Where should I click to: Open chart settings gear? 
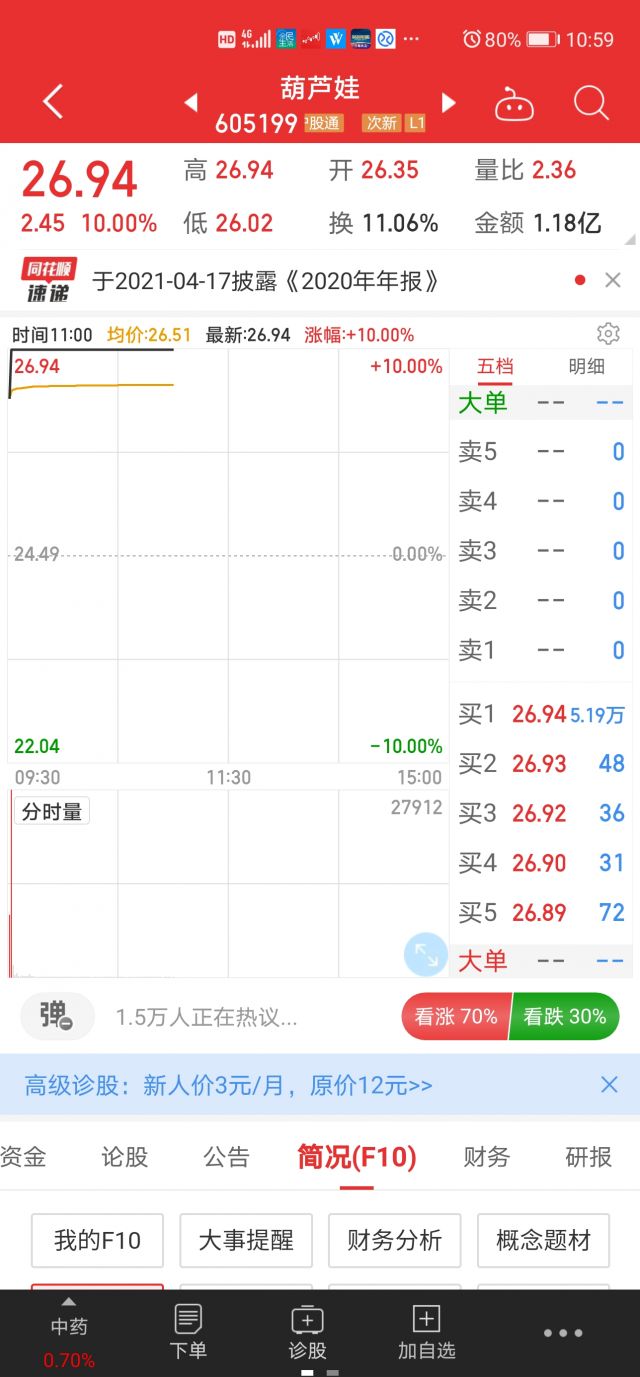(x=608, y=334)
